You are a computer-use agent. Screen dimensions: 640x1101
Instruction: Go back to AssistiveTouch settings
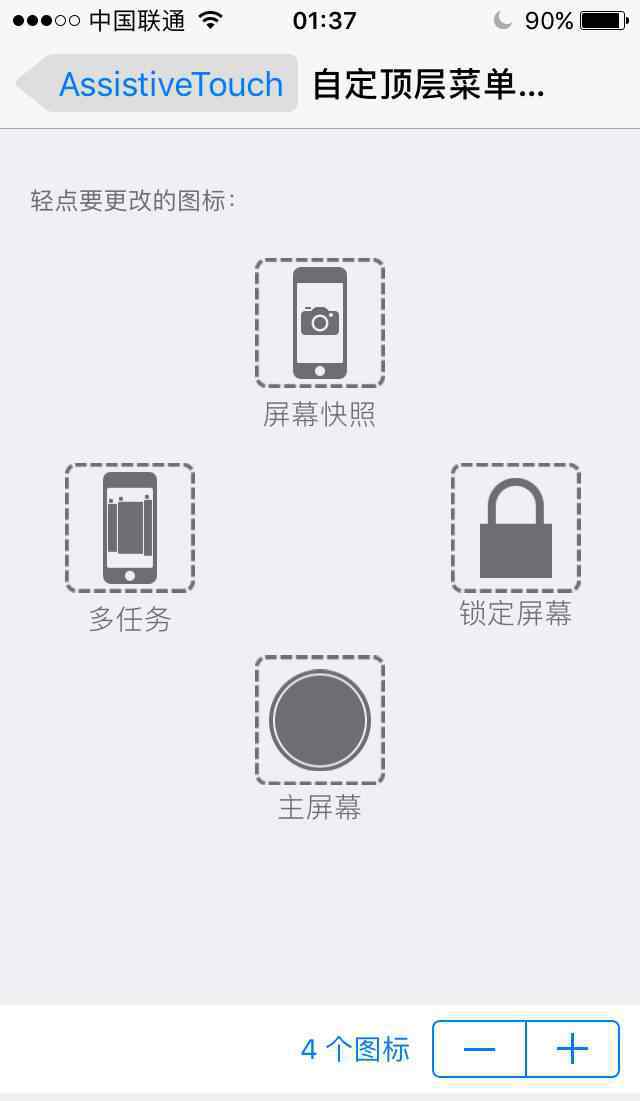(x=158, y=84)
